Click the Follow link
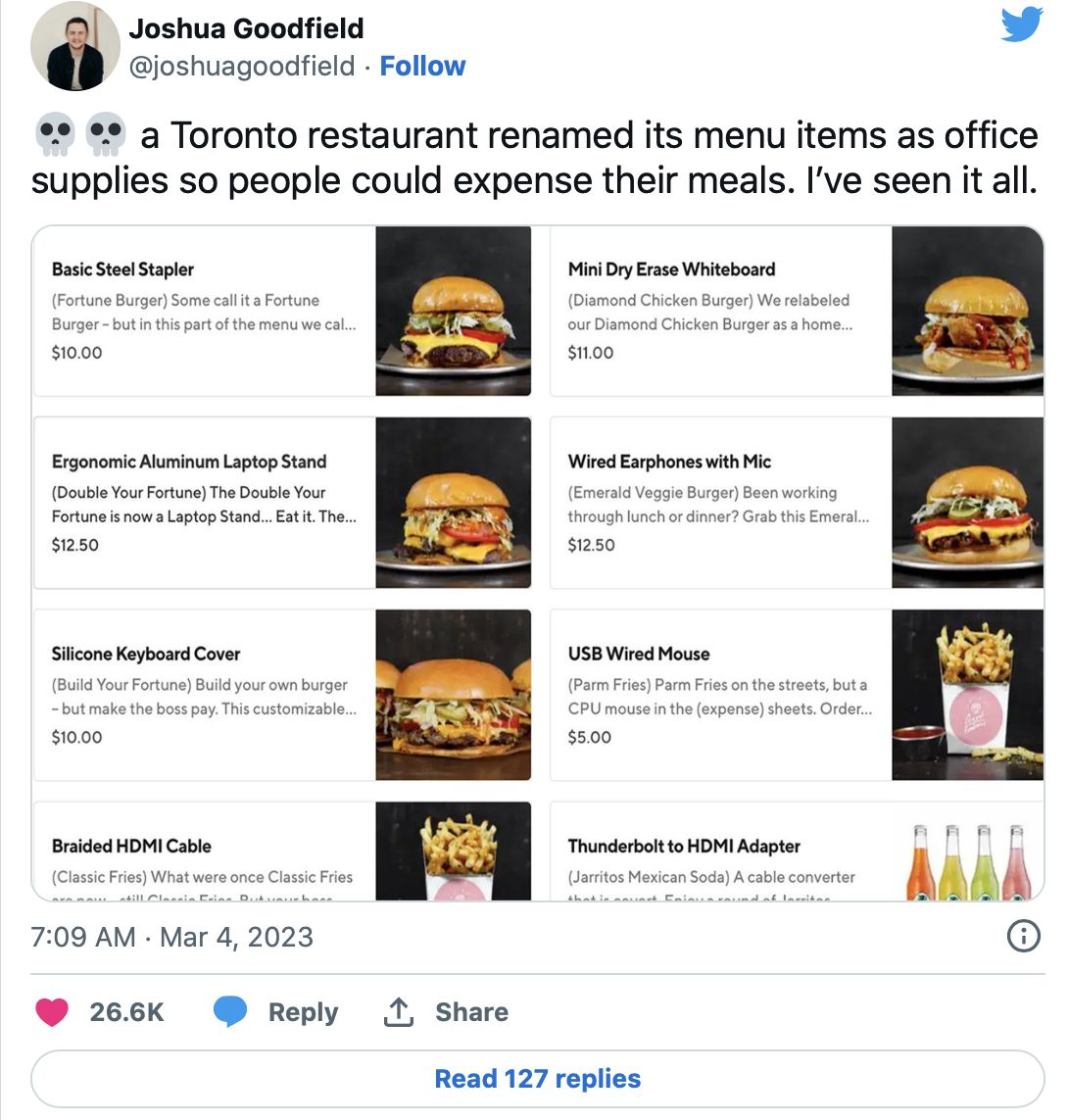The width and height of the screenshot is (1068, 1120). [422, 66]
